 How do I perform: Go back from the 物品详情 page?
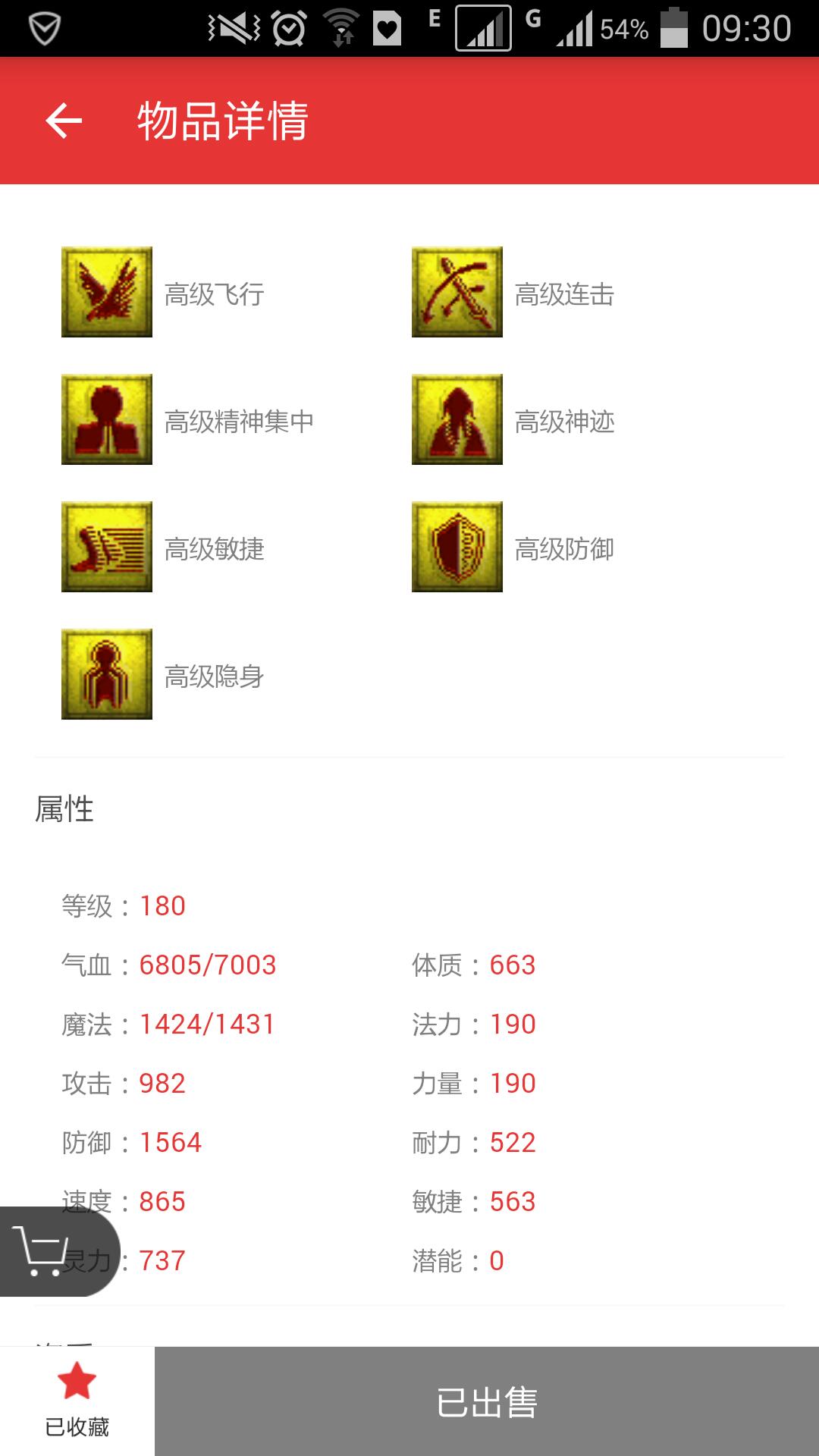[64, 121]
